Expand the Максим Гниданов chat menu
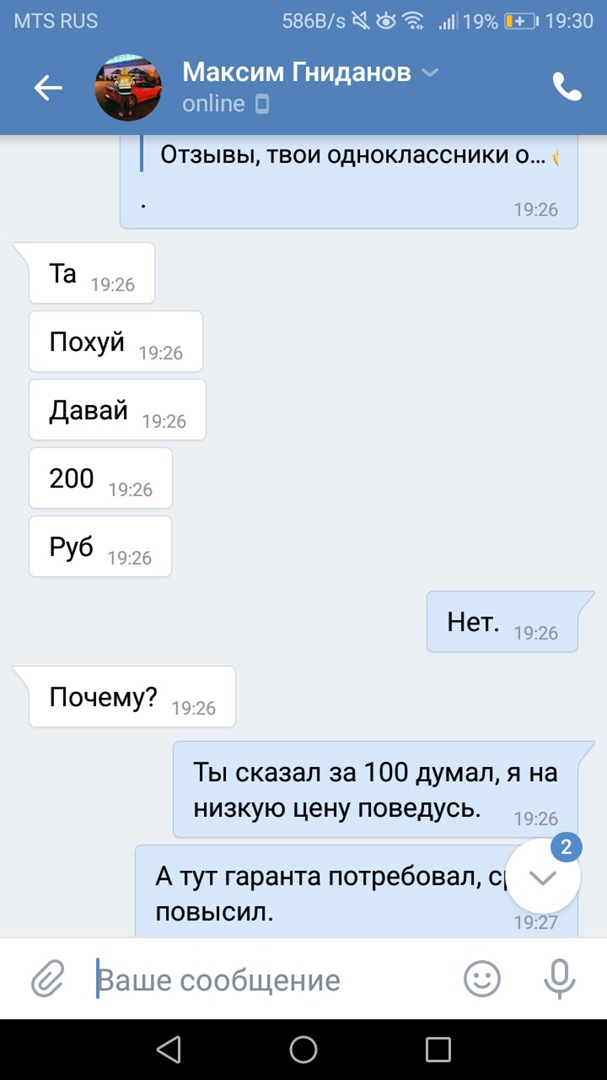Image resolution: width=607 pixels, height=1080 pixels. [430, 72]
